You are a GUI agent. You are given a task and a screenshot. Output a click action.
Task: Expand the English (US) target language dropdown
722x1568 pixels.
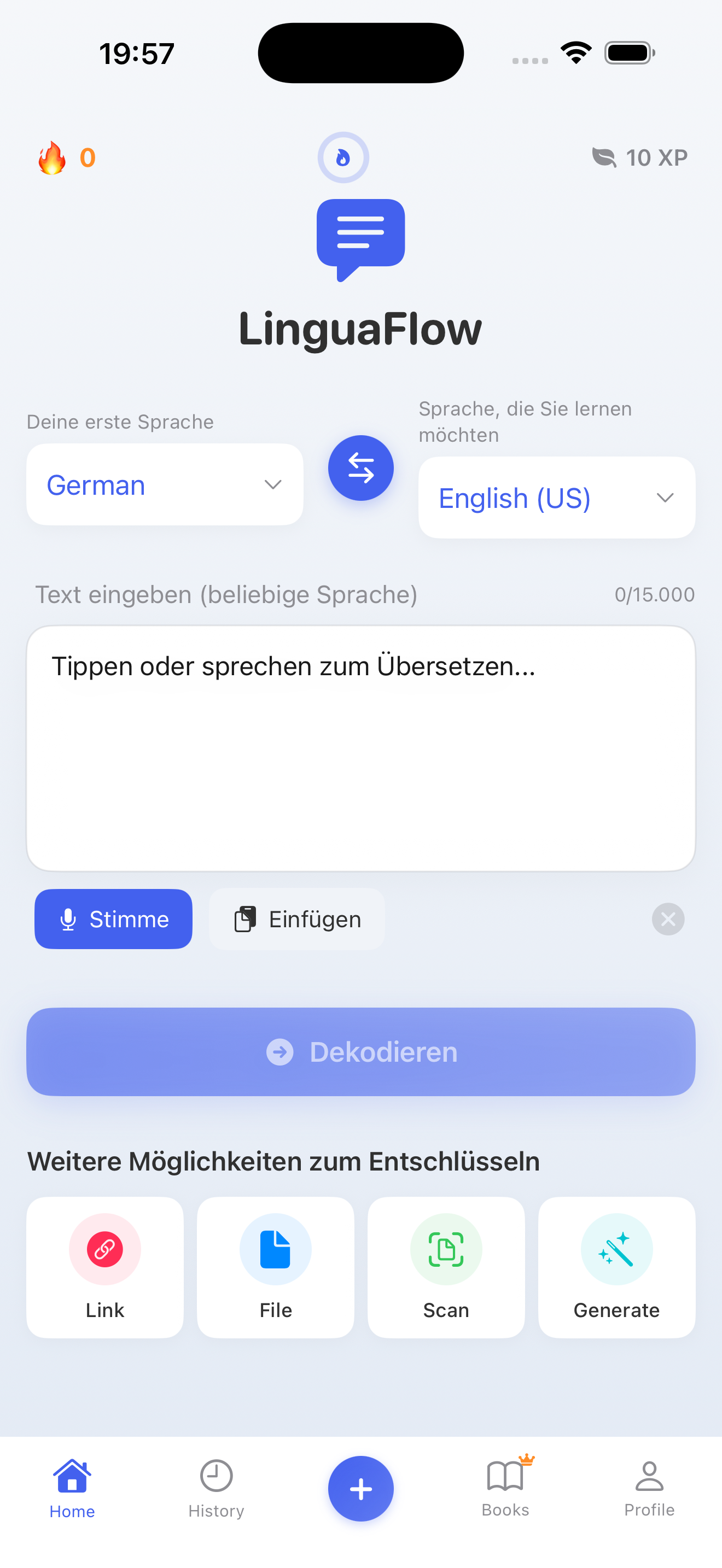[556, 498]
